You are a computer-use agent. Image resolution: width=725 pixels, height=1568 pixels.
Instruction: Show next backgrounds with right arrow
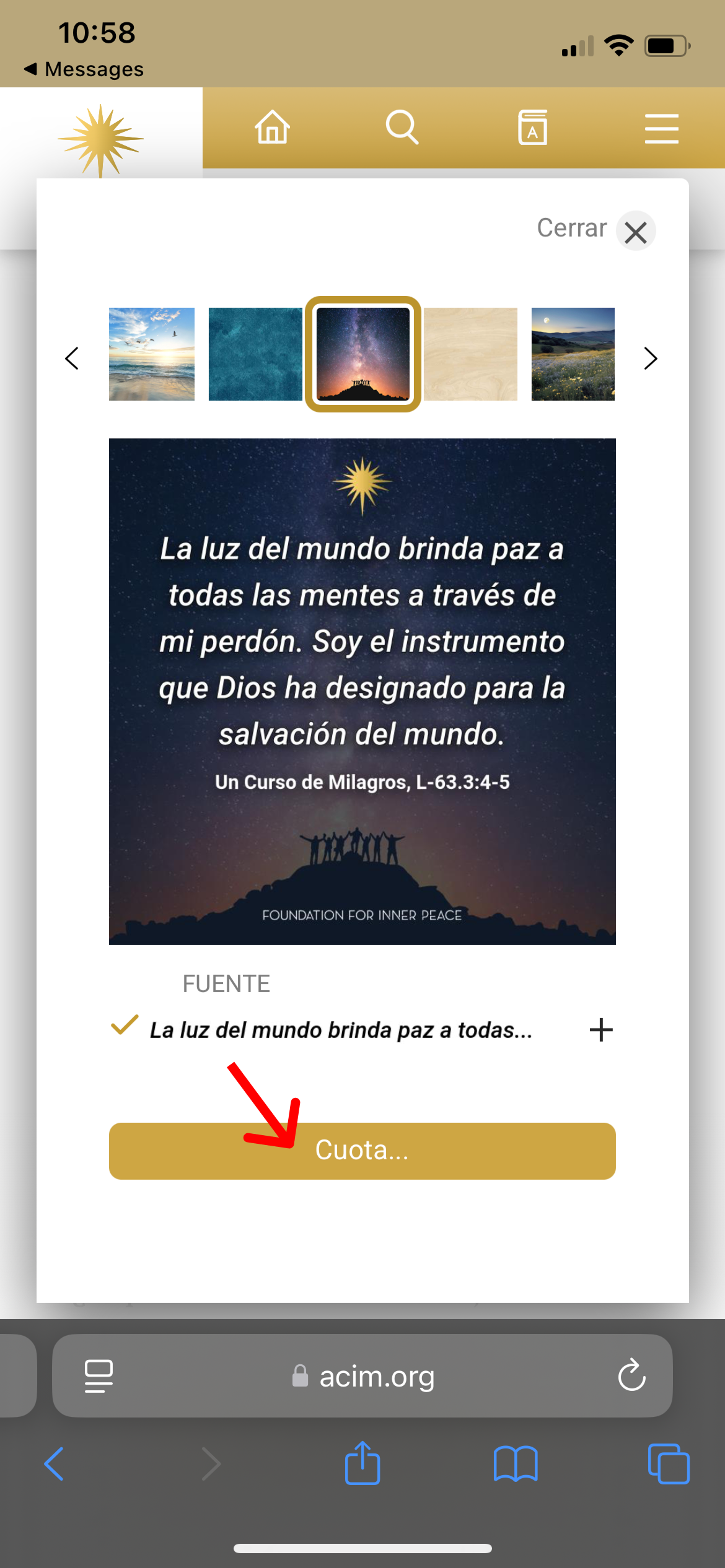[650, 358]
